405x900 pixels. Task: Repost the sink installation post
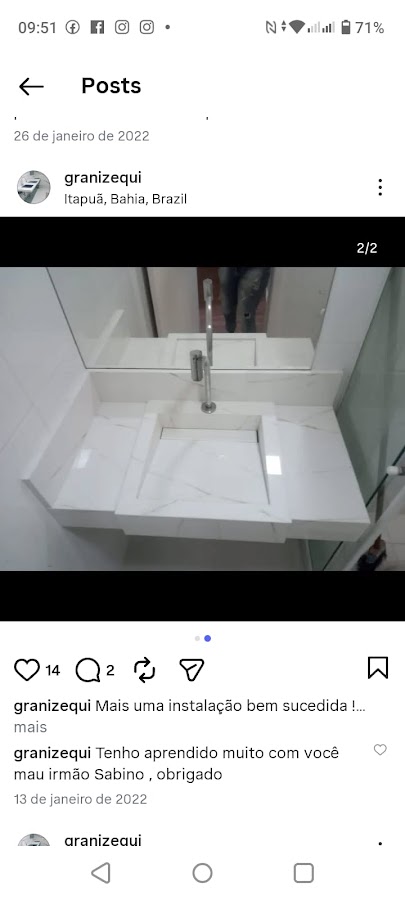145,670
